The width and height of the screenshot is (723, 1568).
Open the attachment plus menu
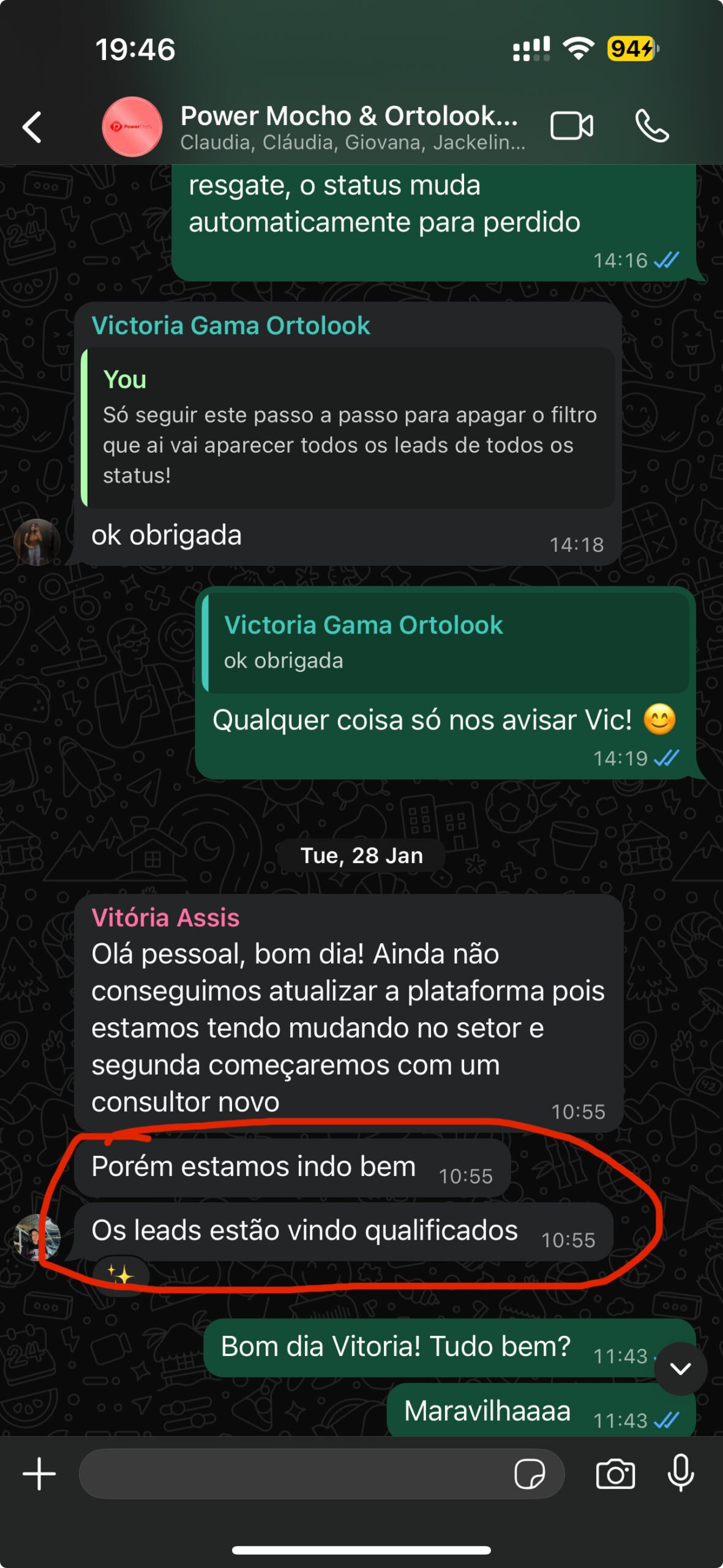click(39, 1473)
